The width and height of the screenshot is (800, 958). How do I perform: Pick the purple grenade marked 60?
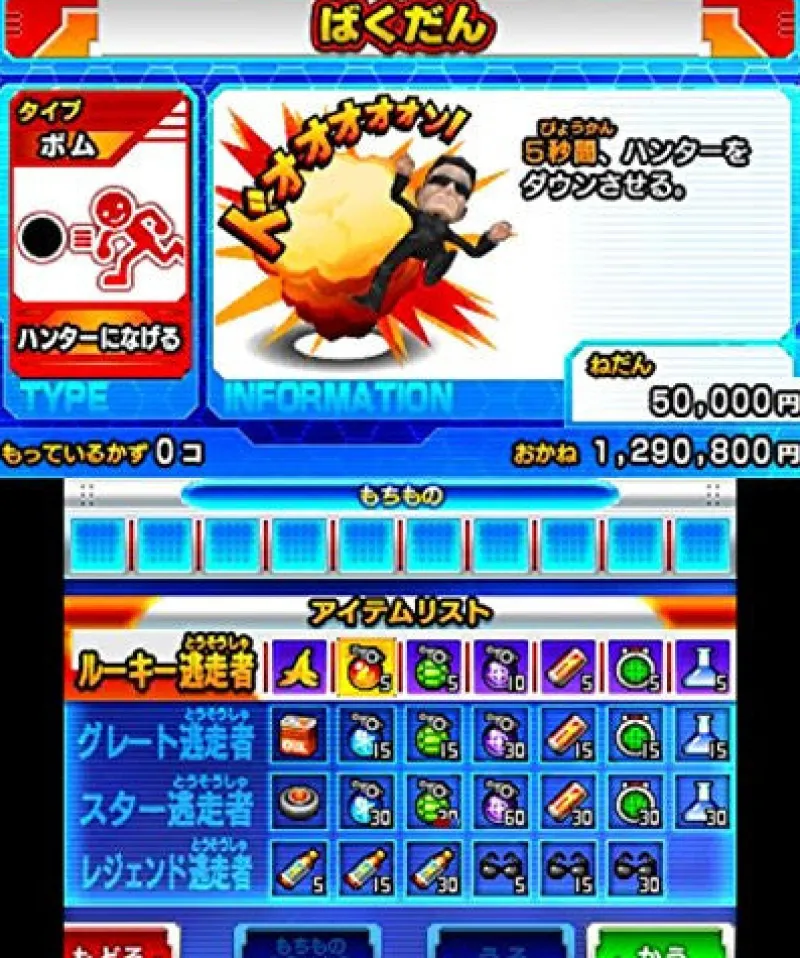tap(501, 802)
